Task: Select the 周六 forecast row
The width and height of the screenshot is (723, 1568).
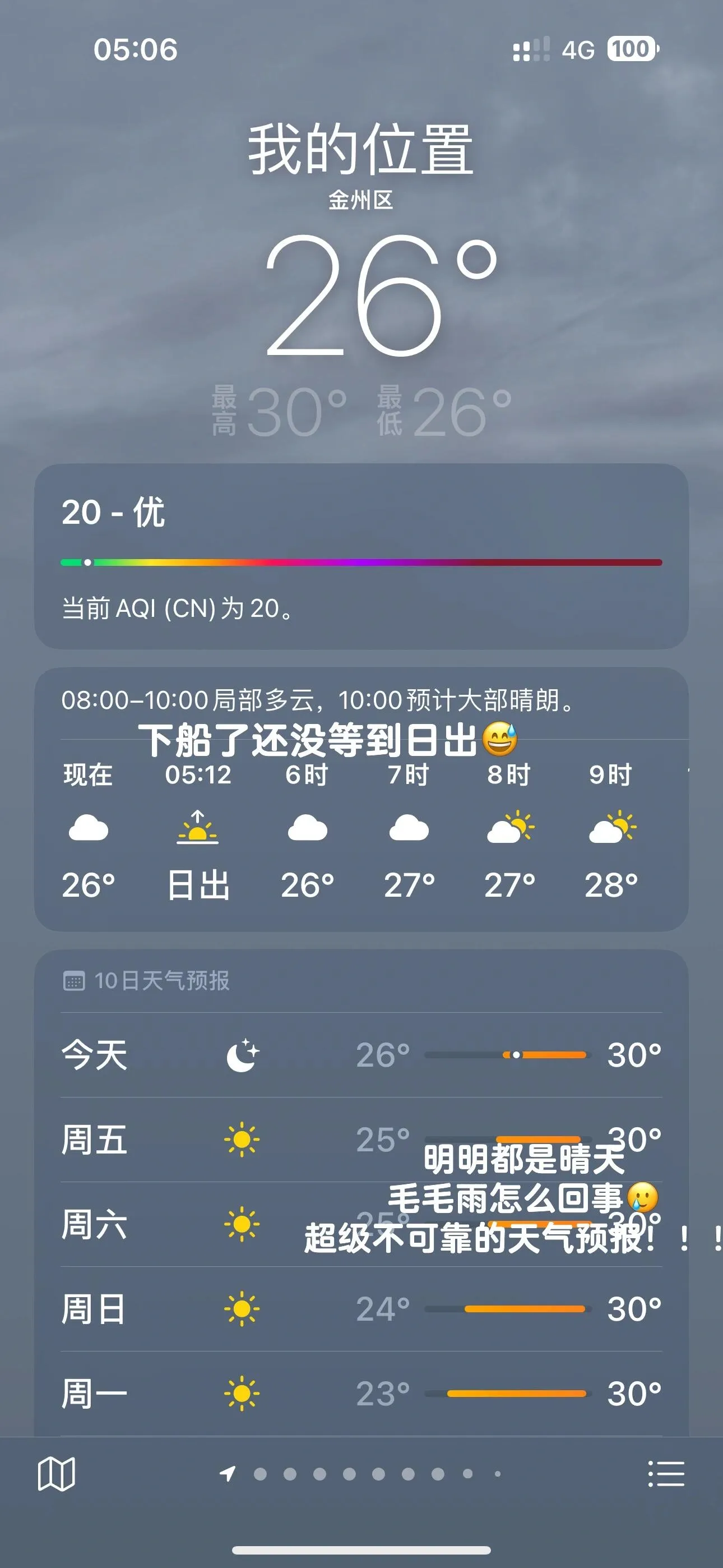Action: pyautogui.click(x=183, y=1224)
